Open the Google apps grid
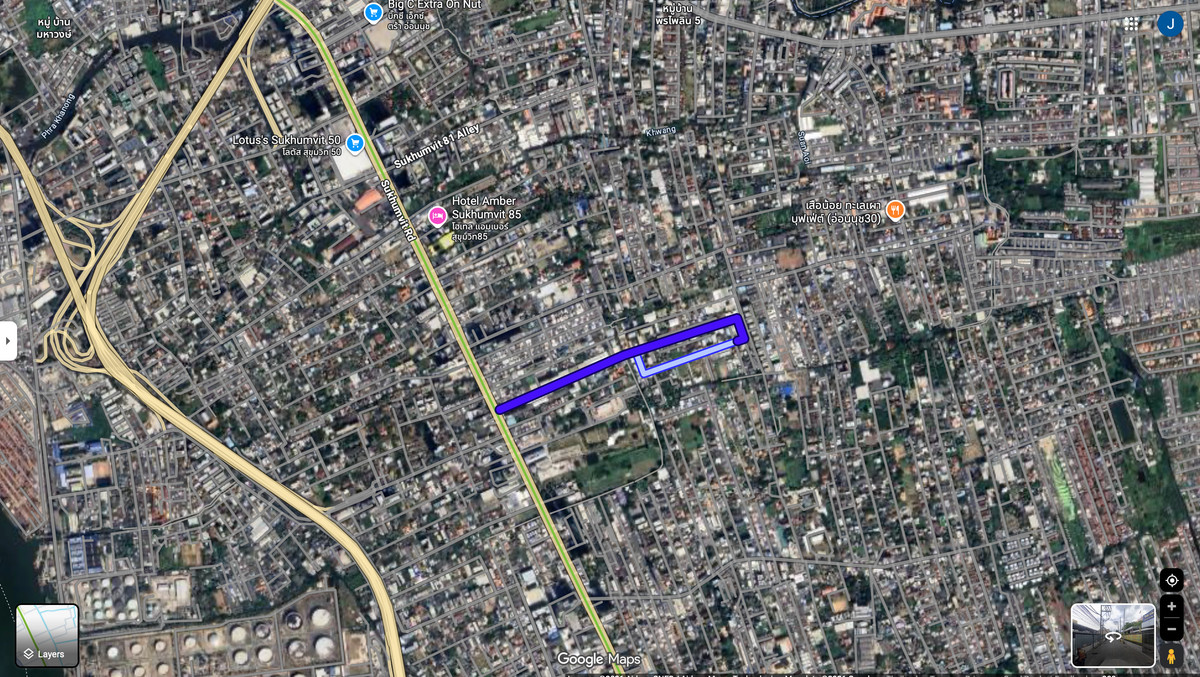This screenshot has width=1200, height=677. 1131,24
